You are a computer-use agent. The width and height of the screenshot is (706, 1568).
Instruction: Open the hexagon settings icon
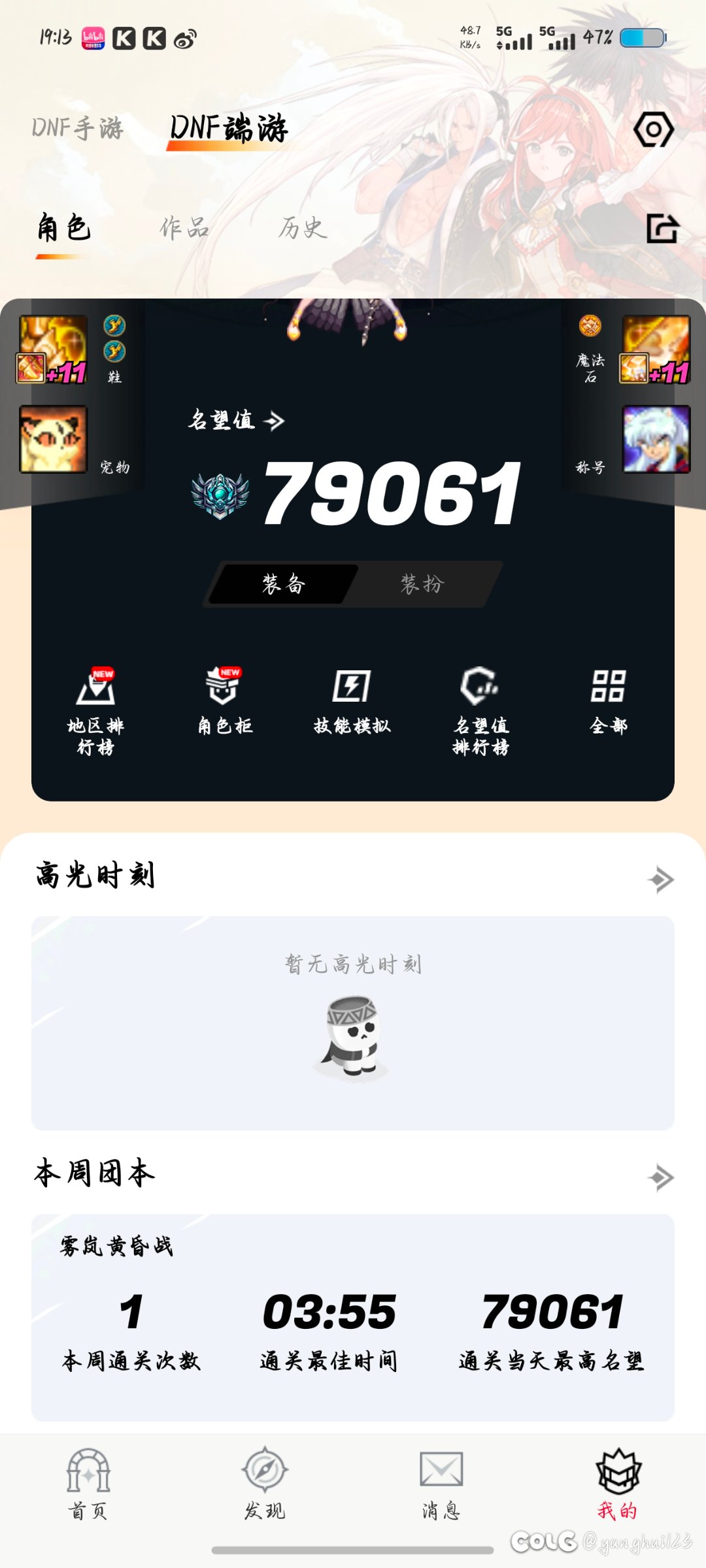653,129
